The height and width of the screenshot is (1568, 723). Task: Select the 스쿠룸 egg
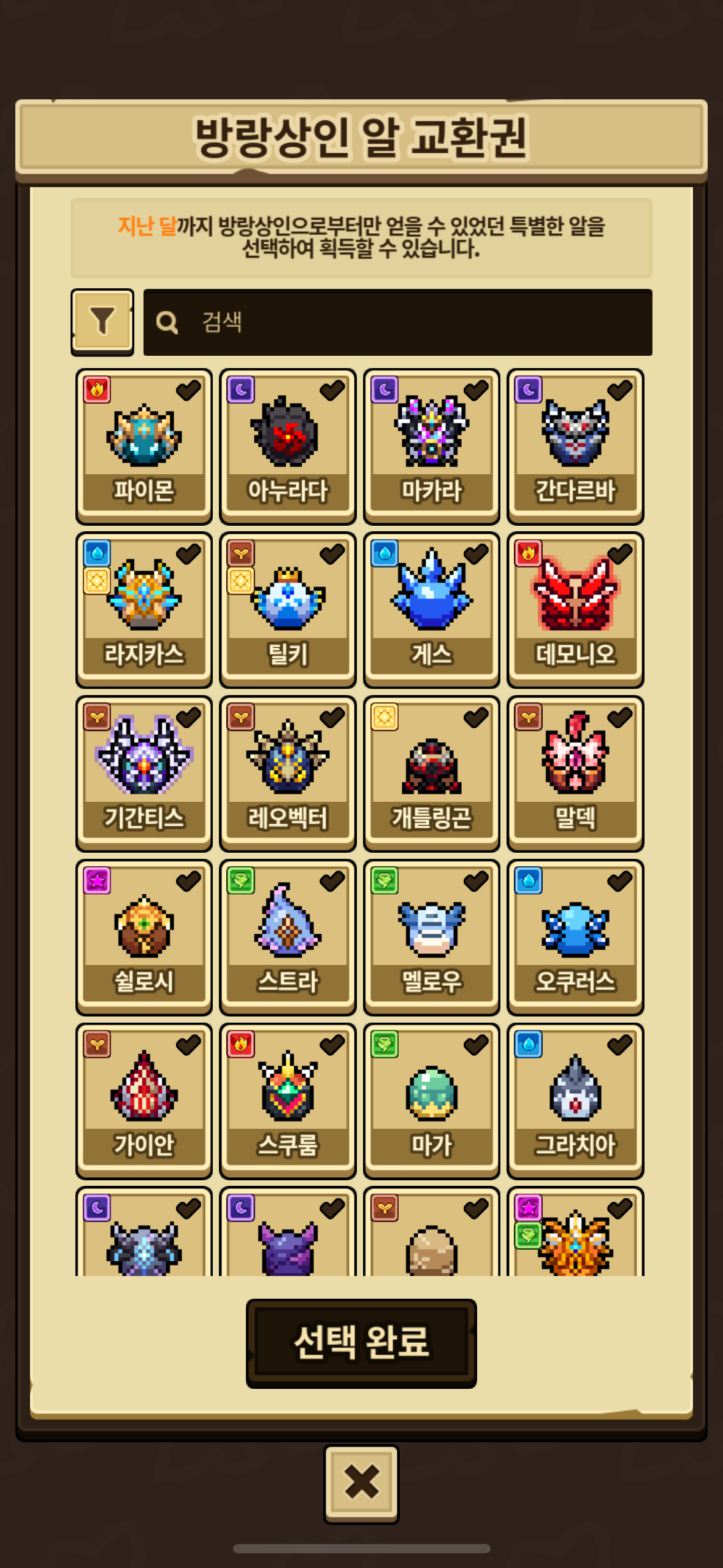pos(288,1101)
